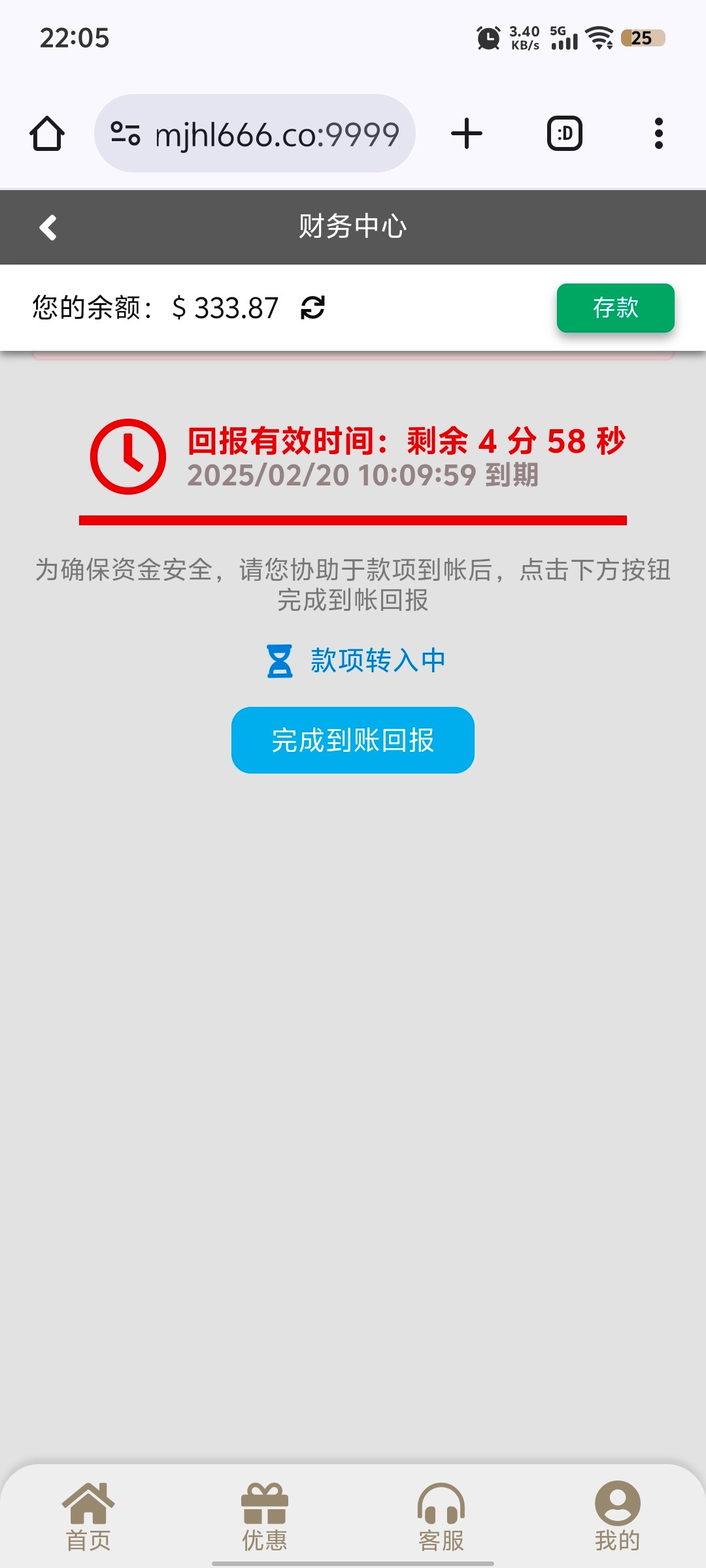Viewport: 706px width, 1568px height.
Task: Open the browser tab switcher
Action: point(564,134)
